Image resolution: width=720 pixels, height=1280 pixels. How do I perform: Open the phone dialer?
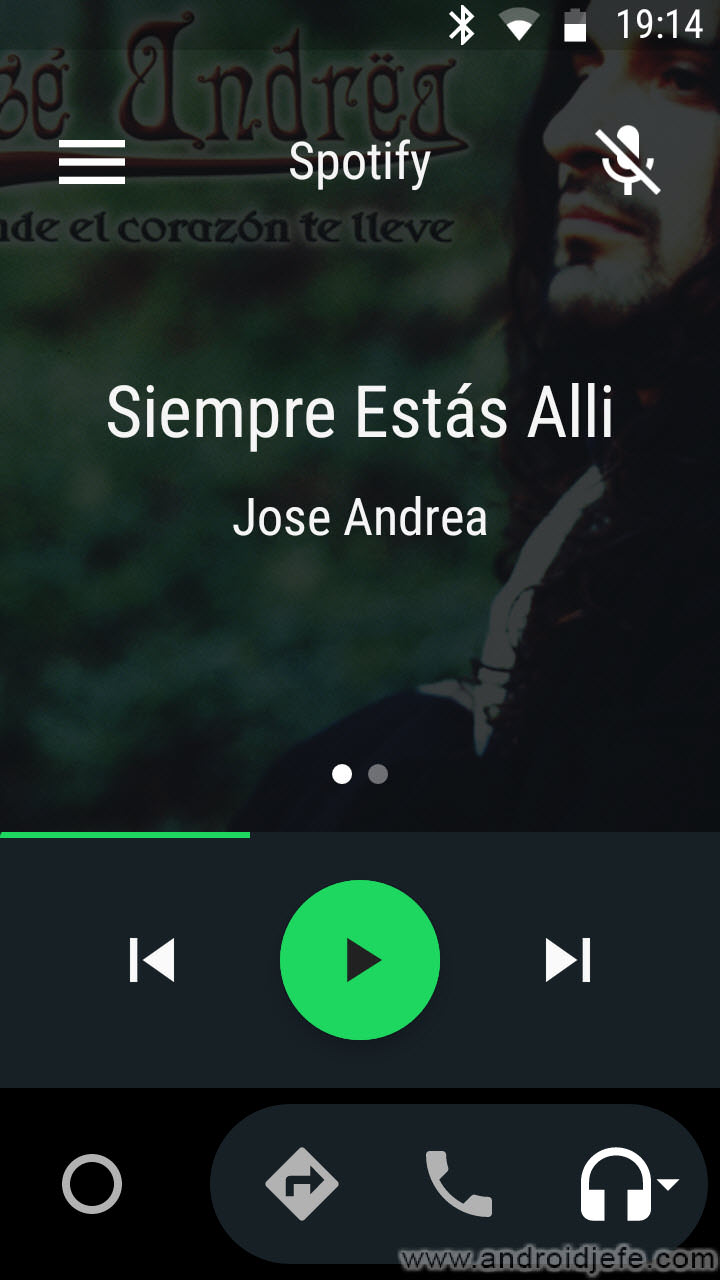click(x=459, y=1184)
